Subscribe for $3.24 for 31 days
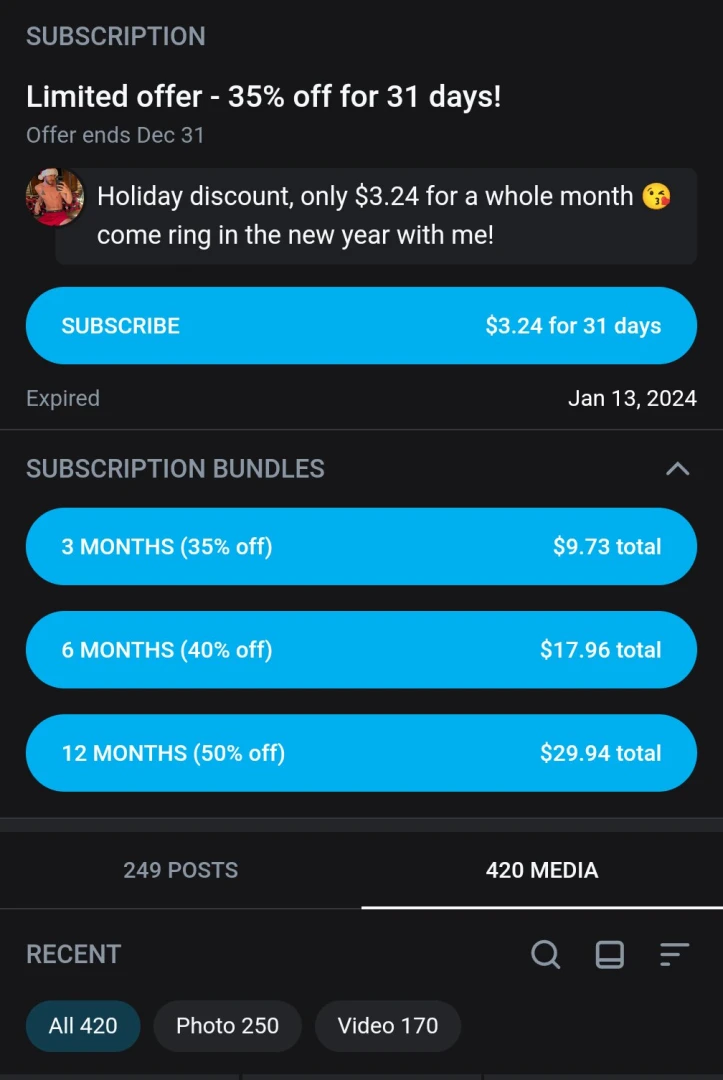 pos(361,326)
